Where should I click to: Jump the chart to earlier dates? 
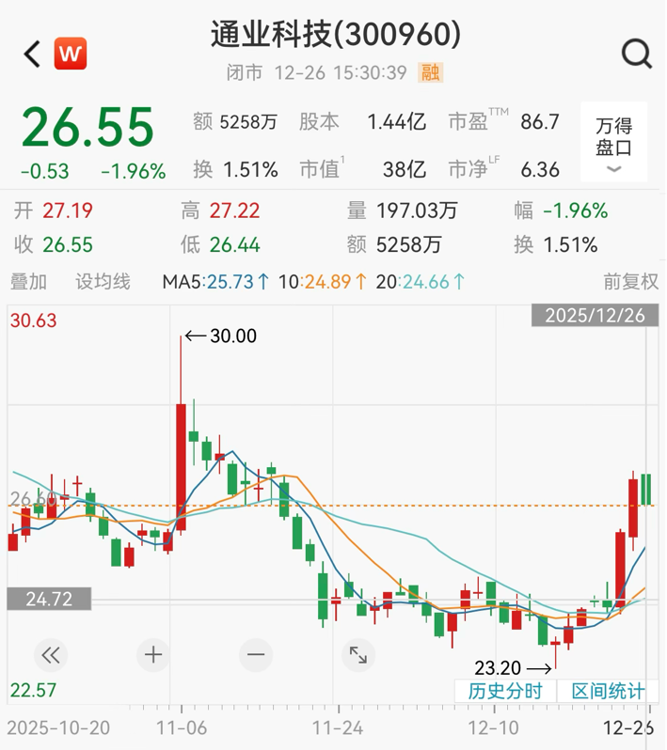51,655
